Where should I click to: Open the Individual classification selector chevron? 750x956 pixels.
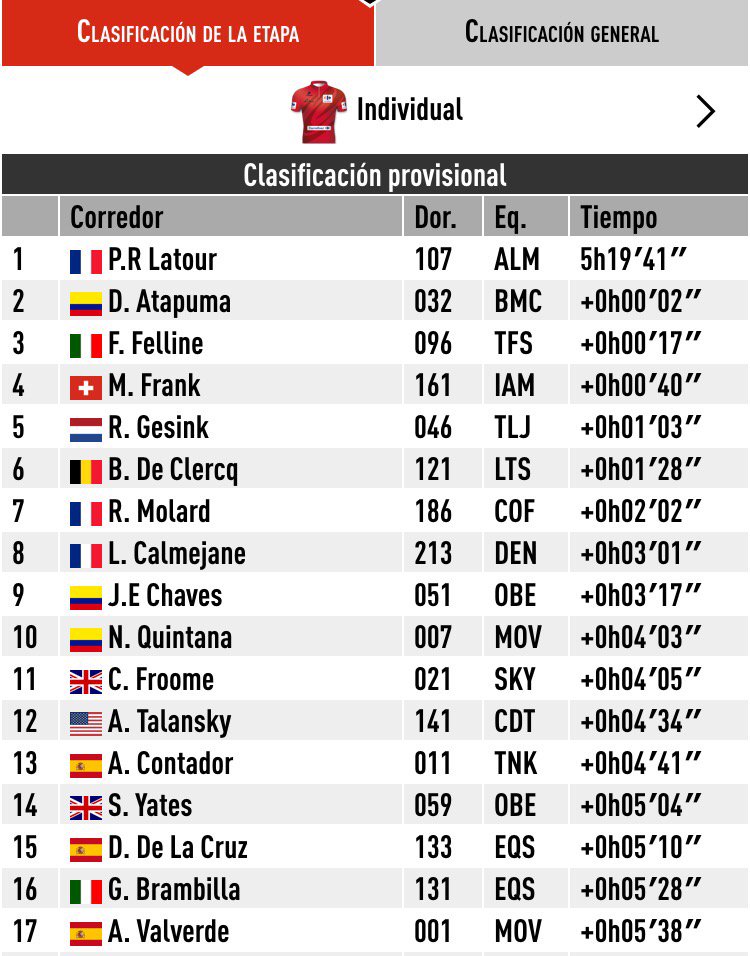click(705, 111)
